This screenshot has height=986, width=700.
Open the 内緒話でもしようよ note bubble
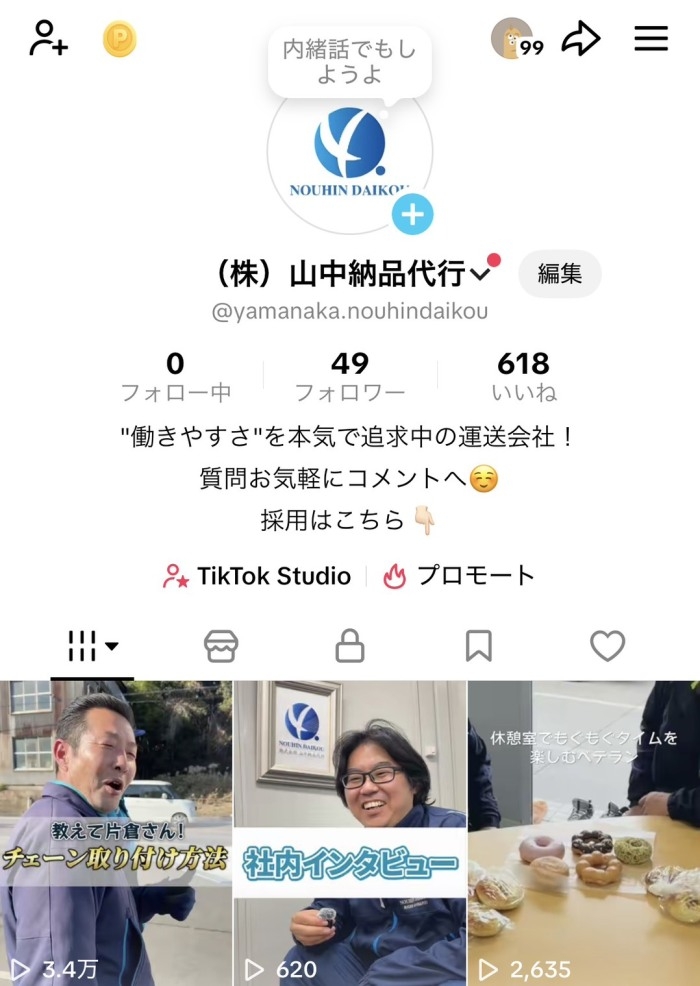click(x=349, y=62)
